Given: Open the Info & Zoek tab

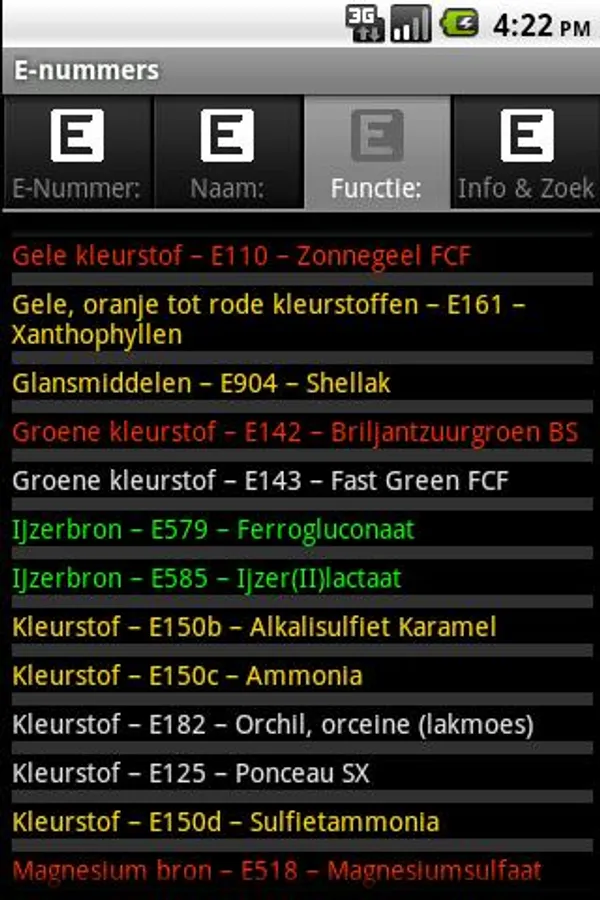Looking at the screenshot, I should click(x=526, y=153).
